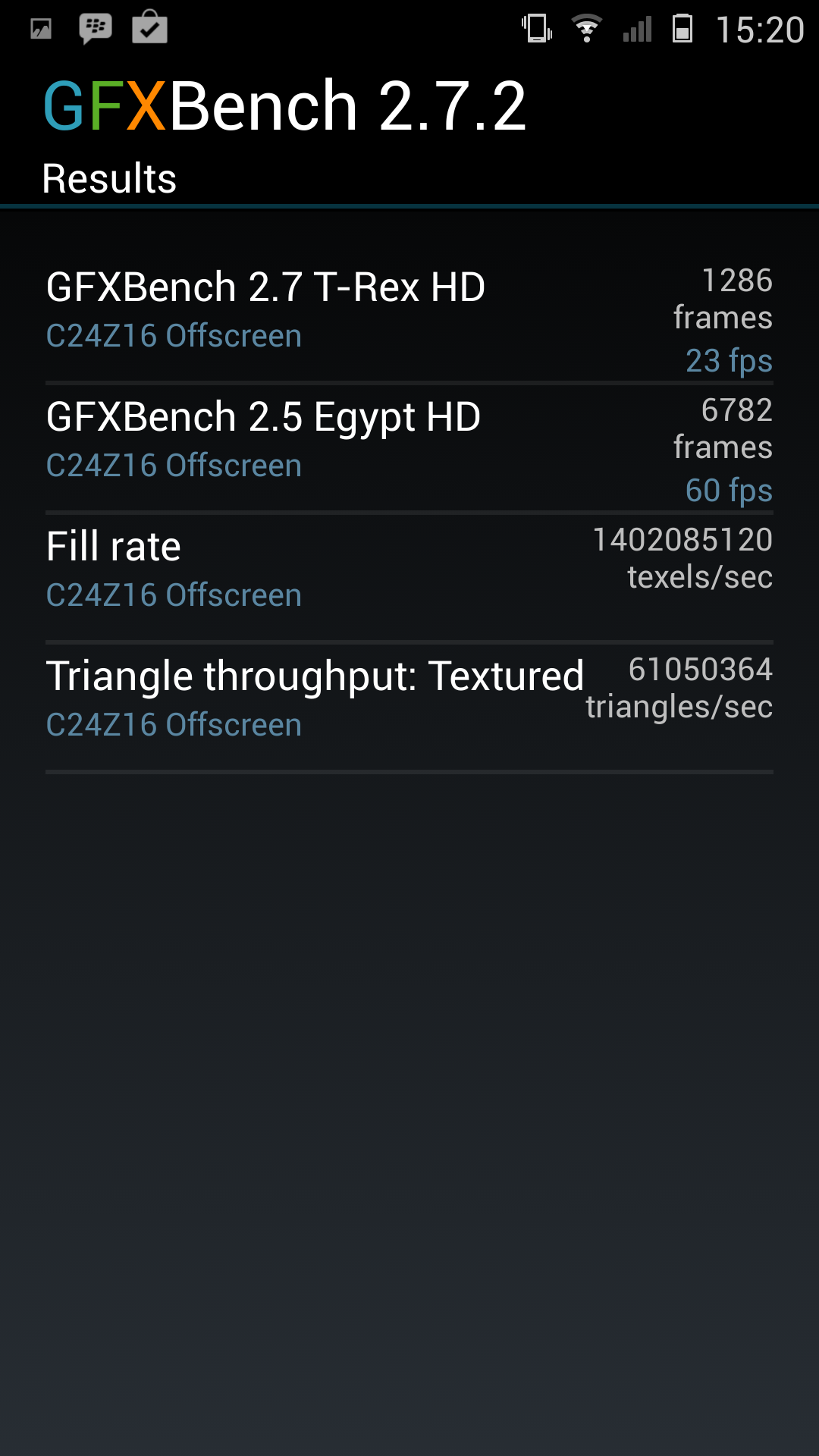Open the T-Rex HD result details

[409, 317]
